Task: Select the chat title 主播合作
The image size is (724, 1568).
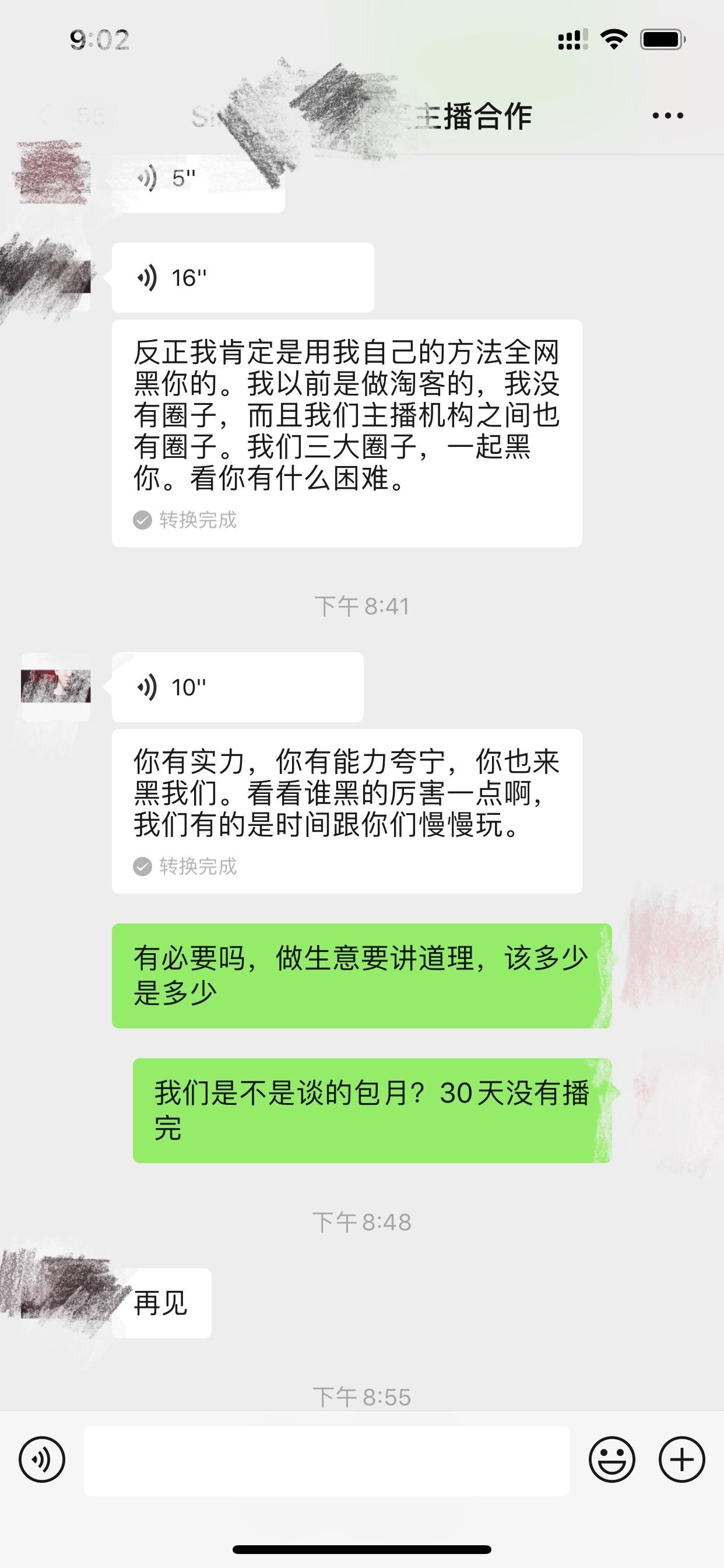Action: [x=475, y=114]
